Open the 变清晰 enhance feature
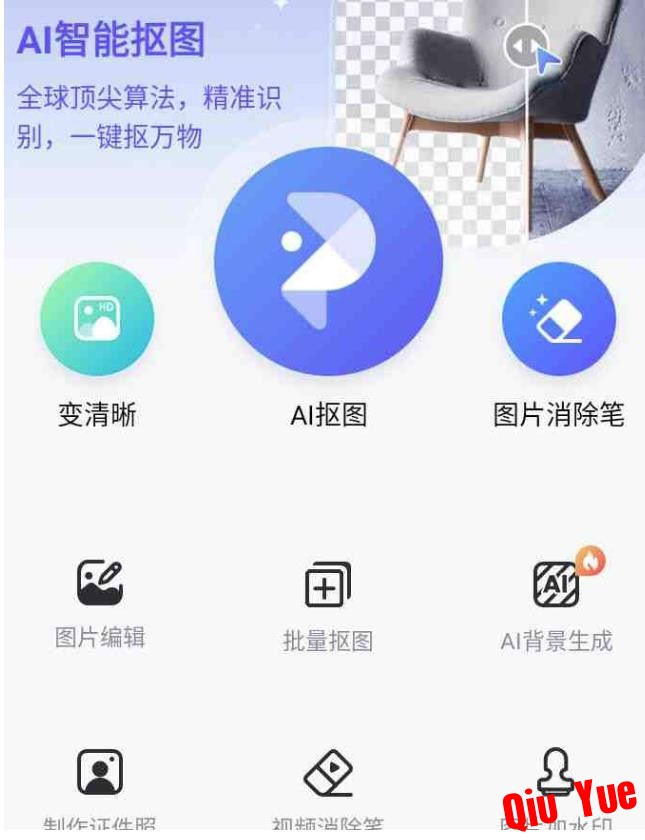Screen dimensions: 645x840 [97, 320]
